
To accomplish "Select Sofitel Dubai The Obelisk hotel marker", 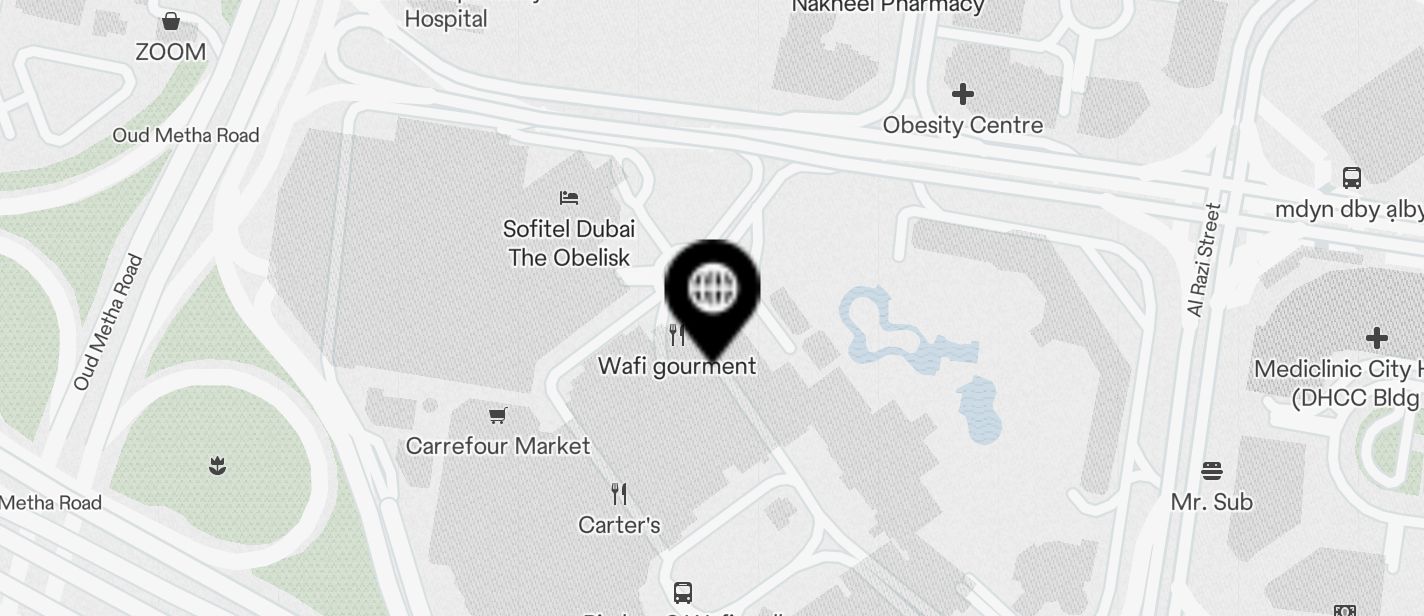I will (569, 198).
